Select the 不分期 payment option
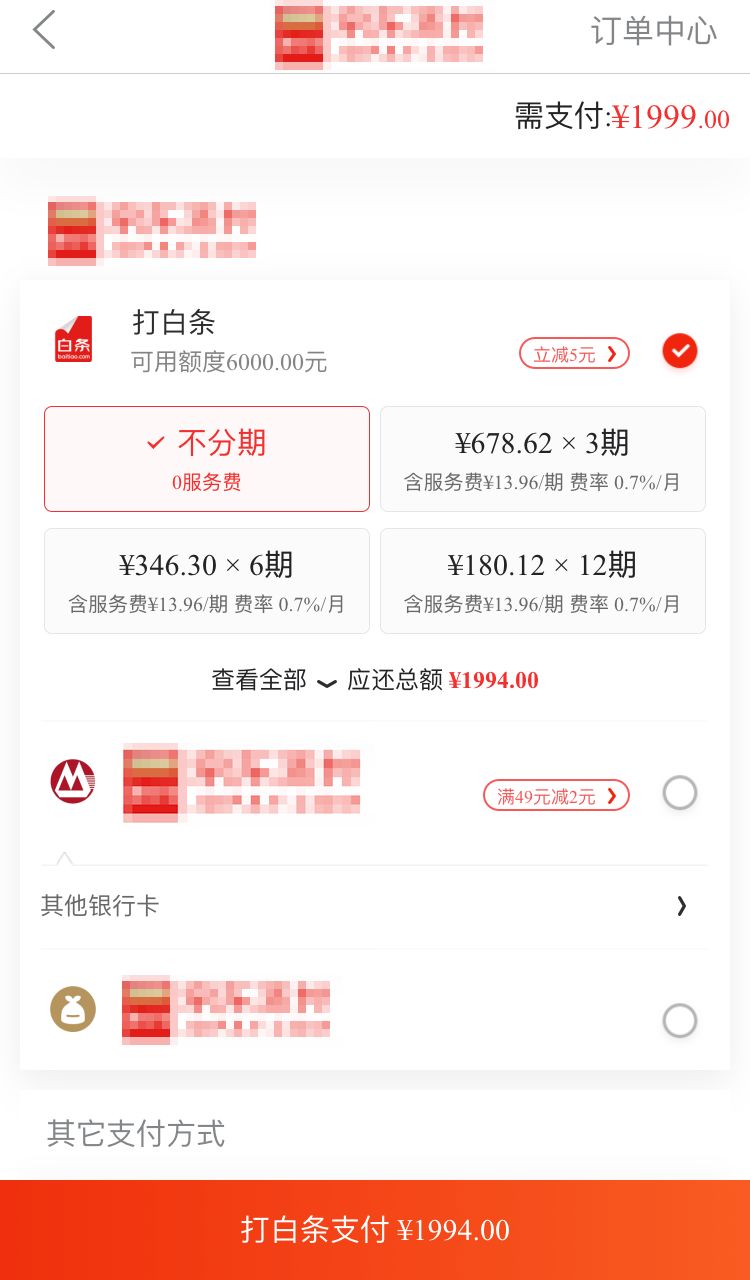Screen dimensions: 750x1280 [206, 458]
